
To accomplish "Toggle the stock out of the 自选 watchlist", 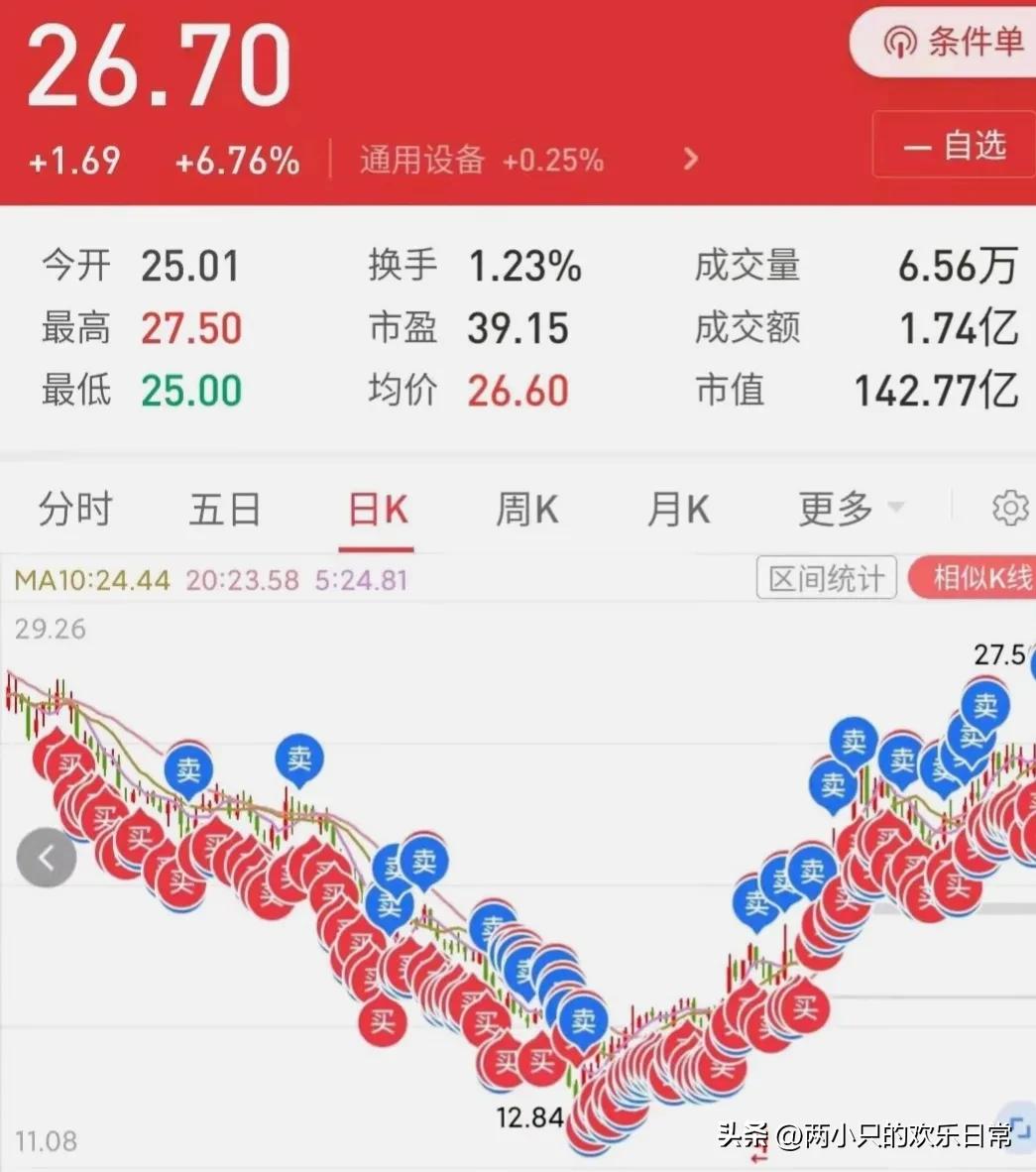I will [x=955, y=146].
